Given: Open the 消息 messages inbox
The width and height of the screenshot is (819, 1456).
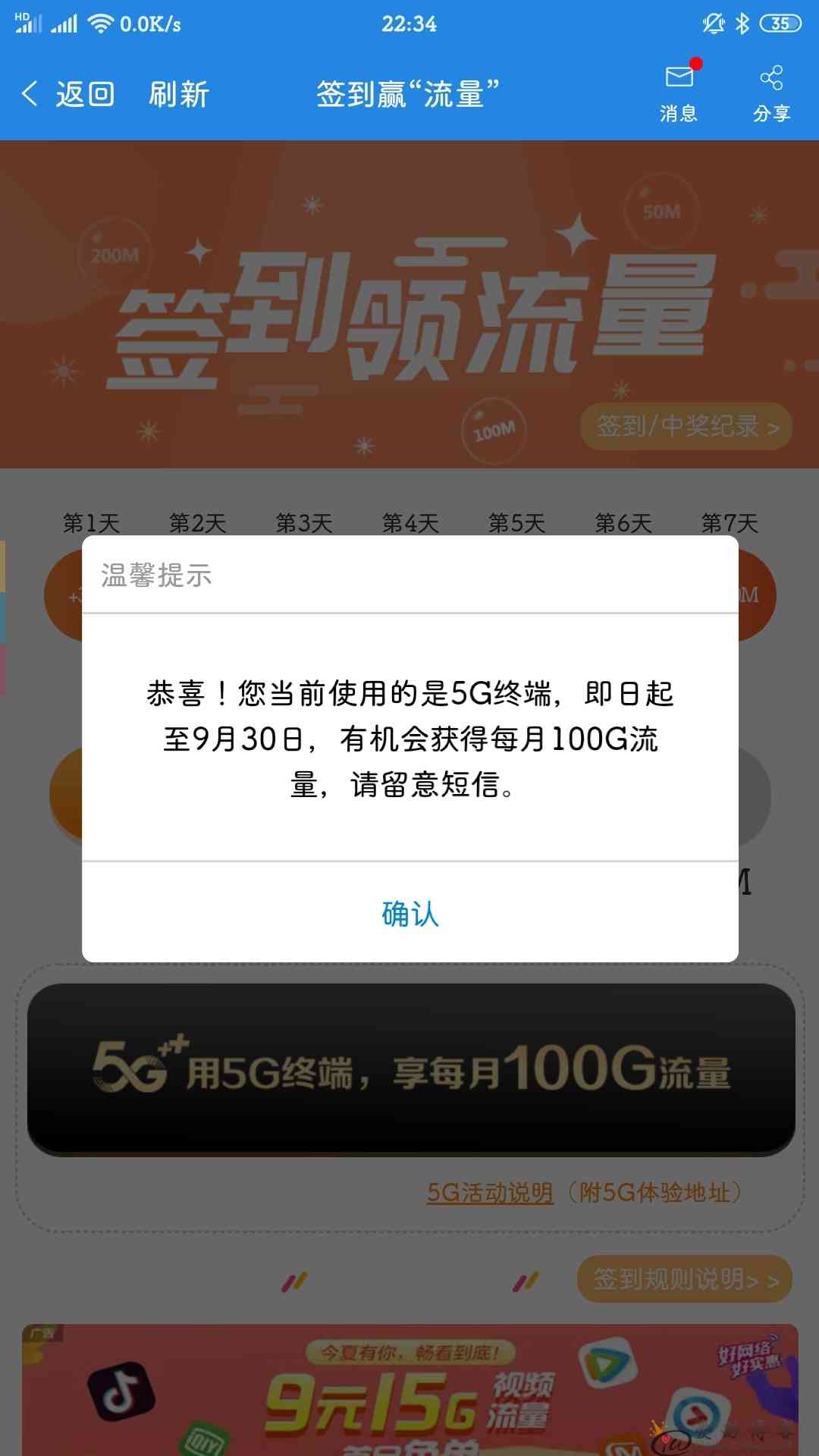Looking at the screenshot, I should (679, 94).
